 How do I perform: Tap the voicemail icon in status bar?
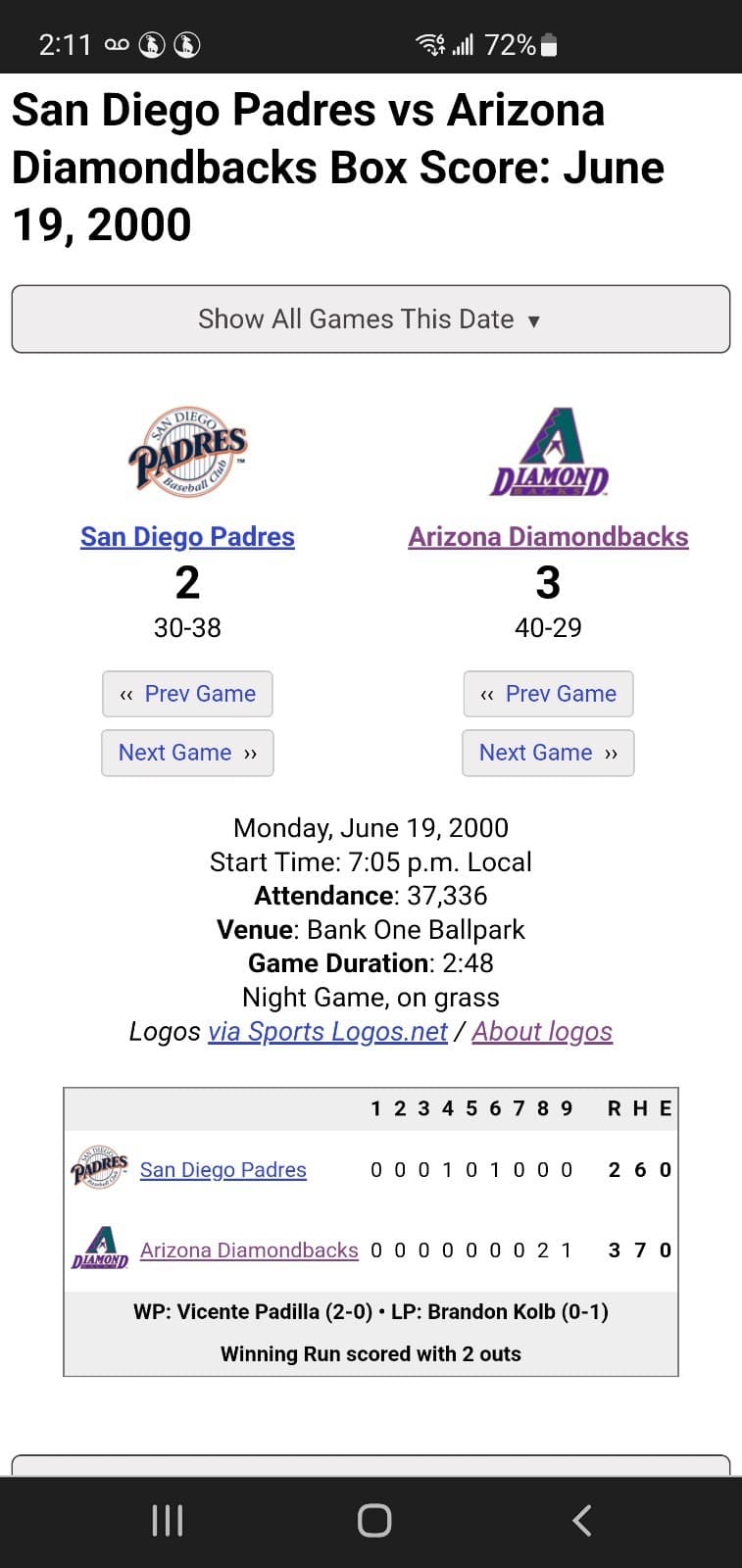[x=116, y=44]
